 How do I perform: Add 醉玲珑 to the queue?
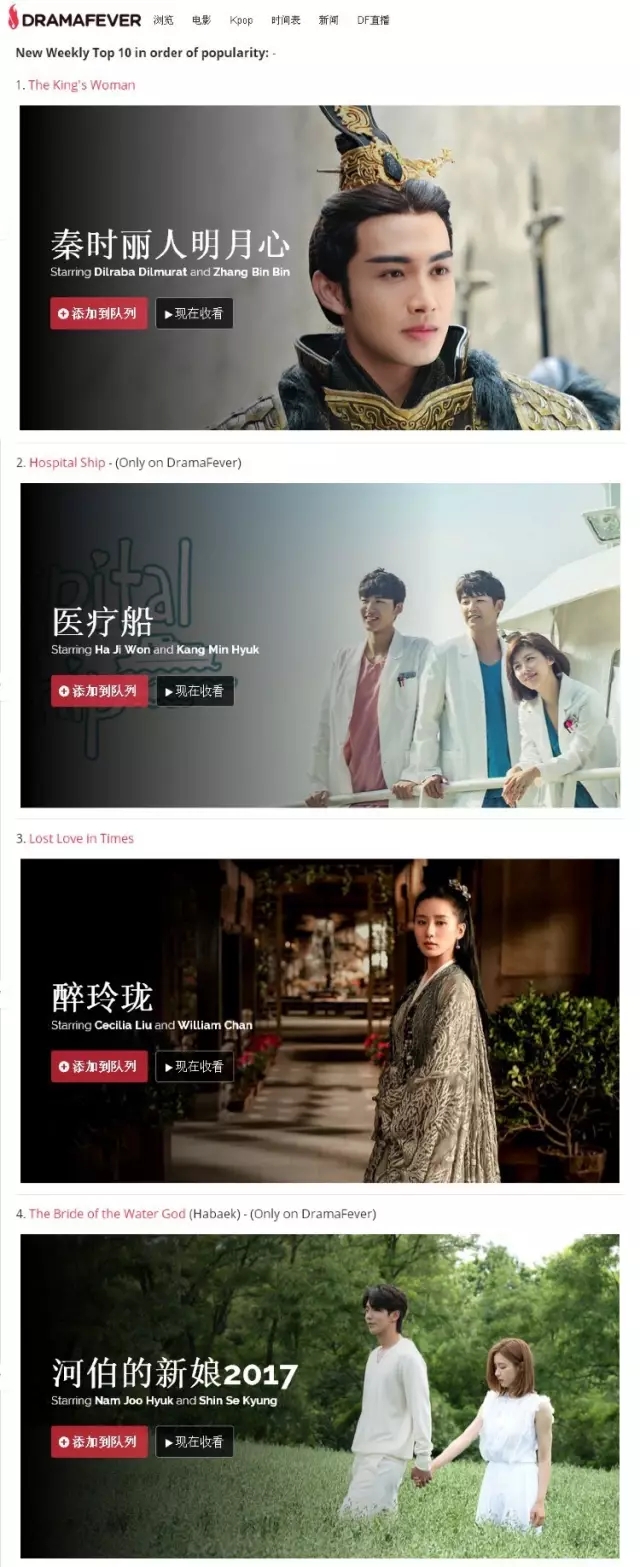[99, 1066]
